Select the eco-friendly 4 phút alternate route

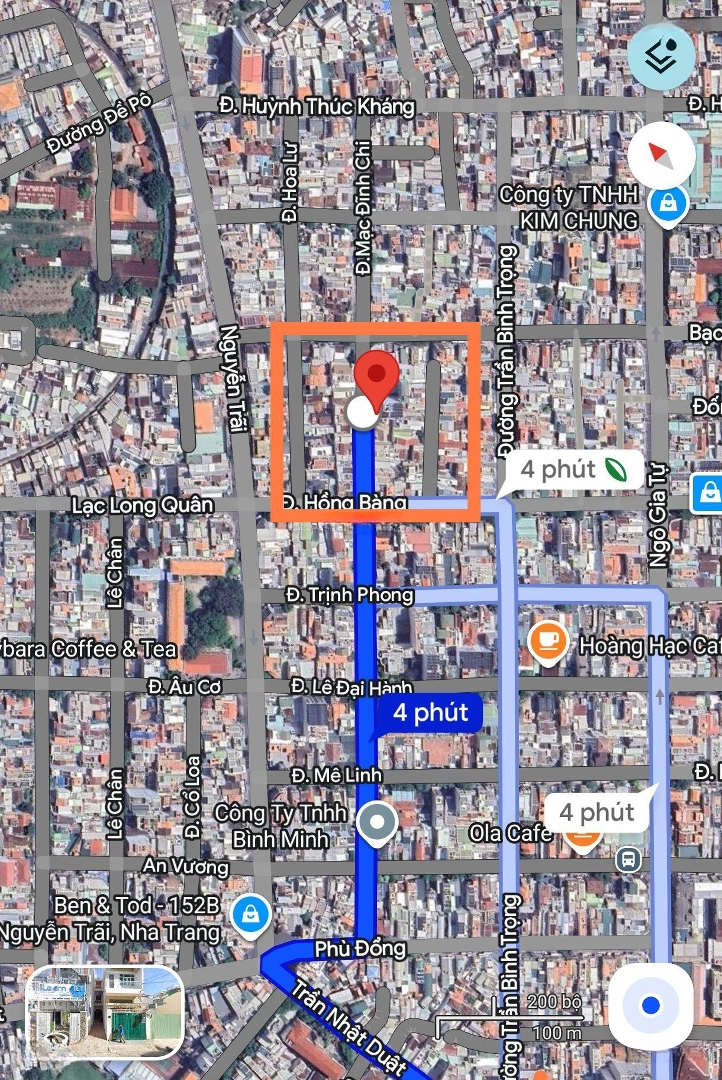[x=570, y=470]
